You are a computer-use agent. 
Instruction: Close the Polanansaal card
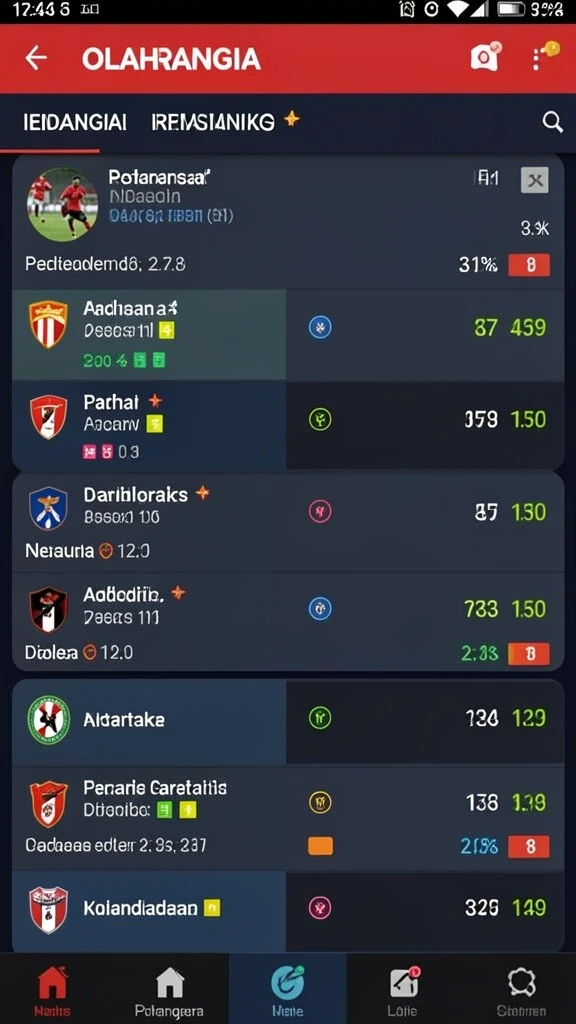pos(535,180)
